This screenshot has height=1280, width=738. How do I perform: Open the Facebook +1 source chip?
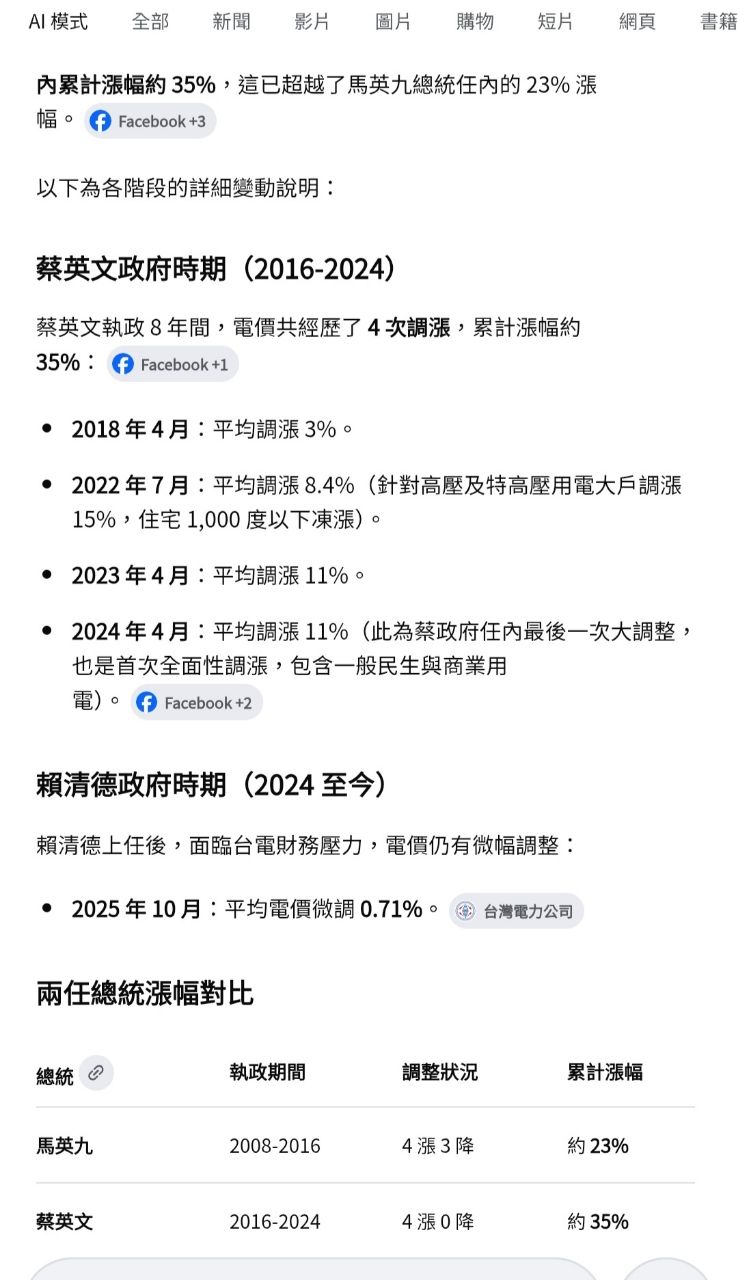coord(172,364)
